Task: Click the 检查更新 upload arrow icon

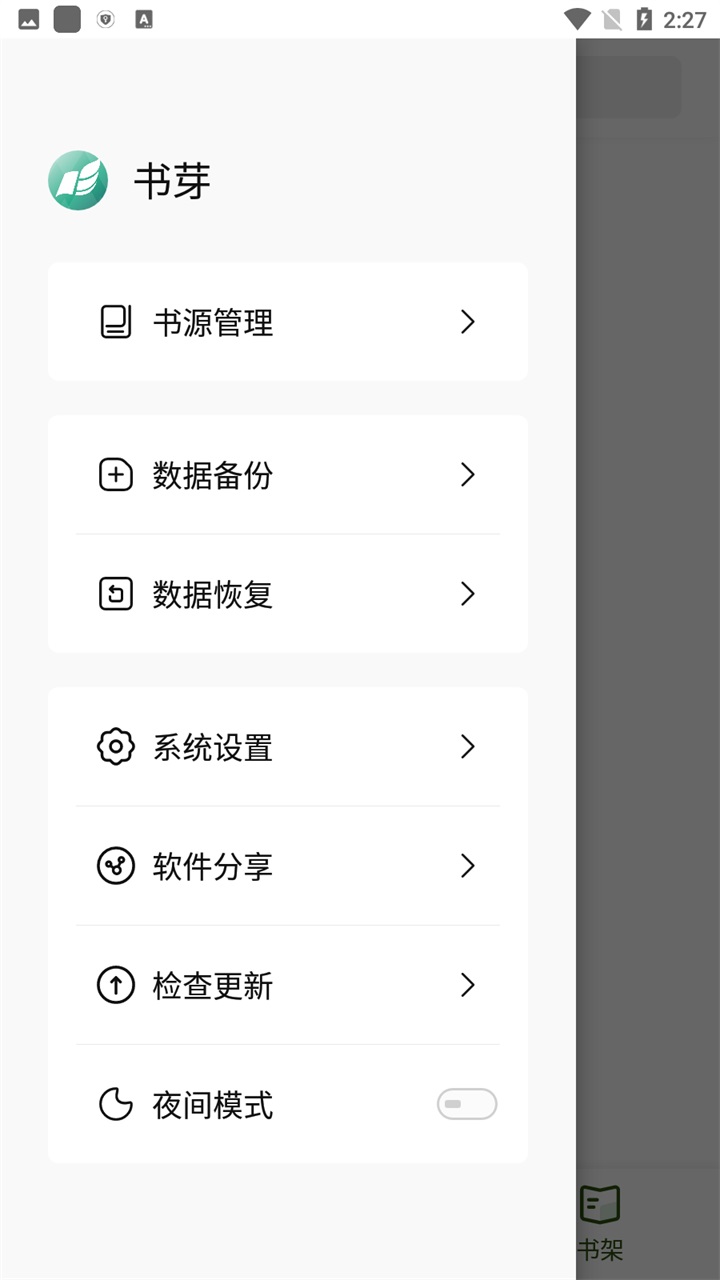Action: coord(116,985)
